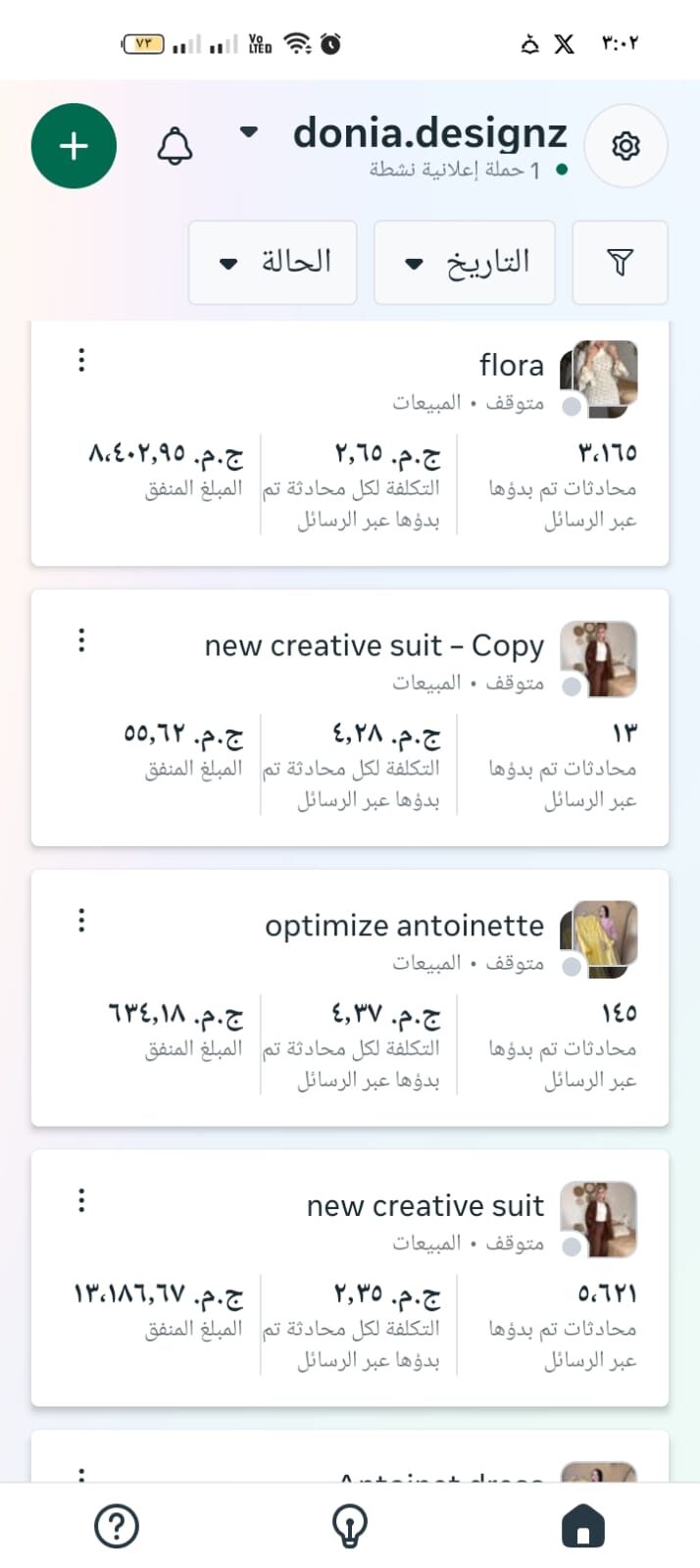
Task: Expand the التاريخ date dropdown
Action: [465, 262]
